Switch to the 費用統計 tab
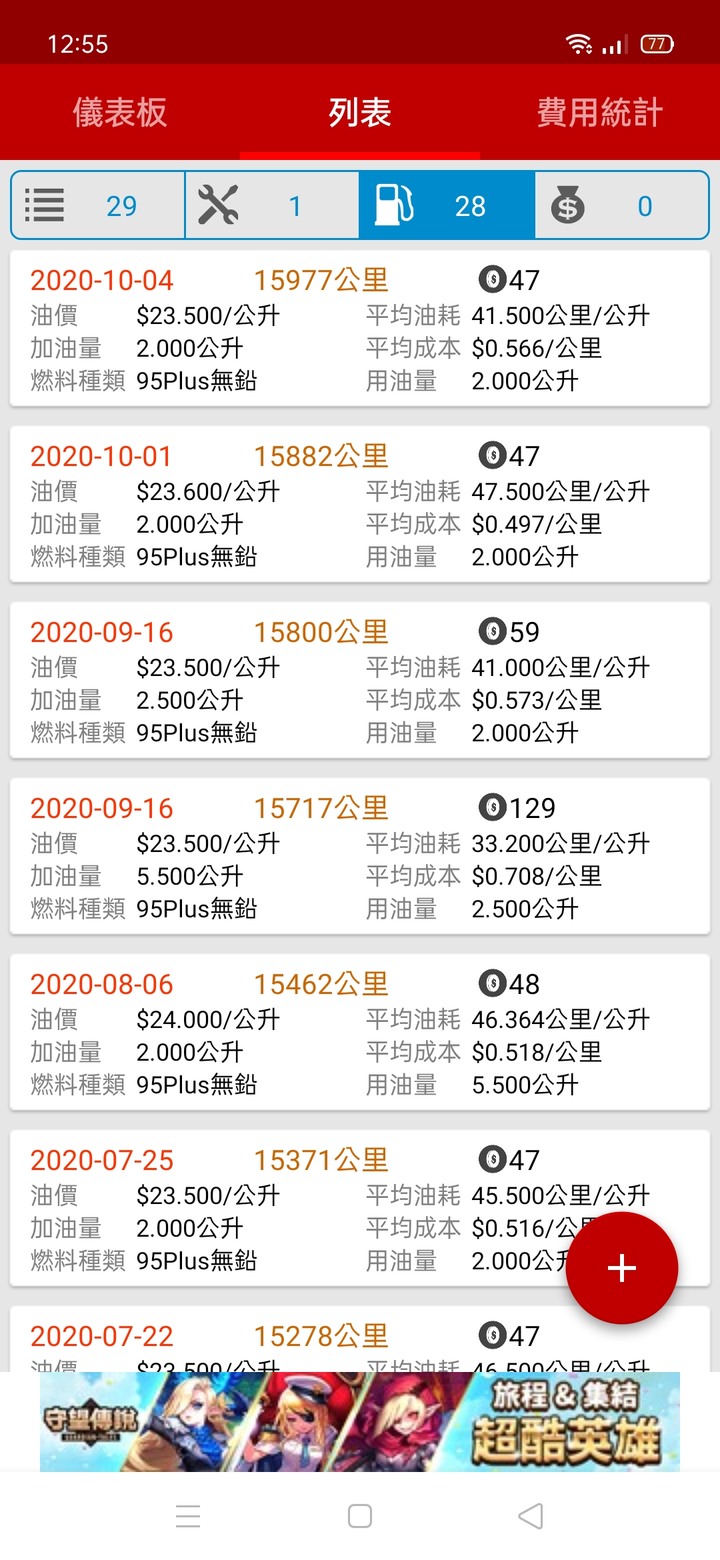Viewport: 720px width, 1560px height. click(x=600, y=112)
